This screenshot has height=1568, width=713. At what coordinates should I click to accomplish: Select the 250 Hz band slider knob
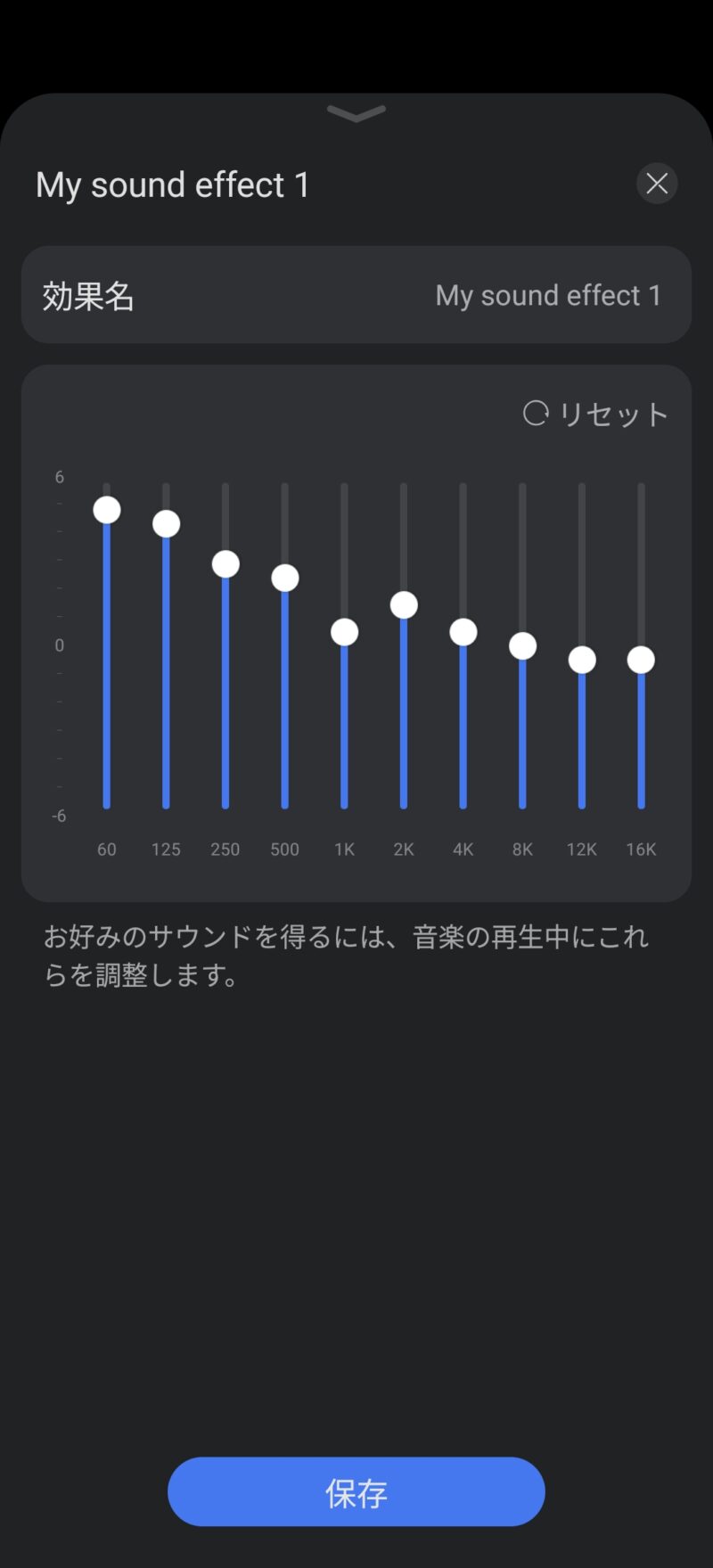tap(225, 564)
